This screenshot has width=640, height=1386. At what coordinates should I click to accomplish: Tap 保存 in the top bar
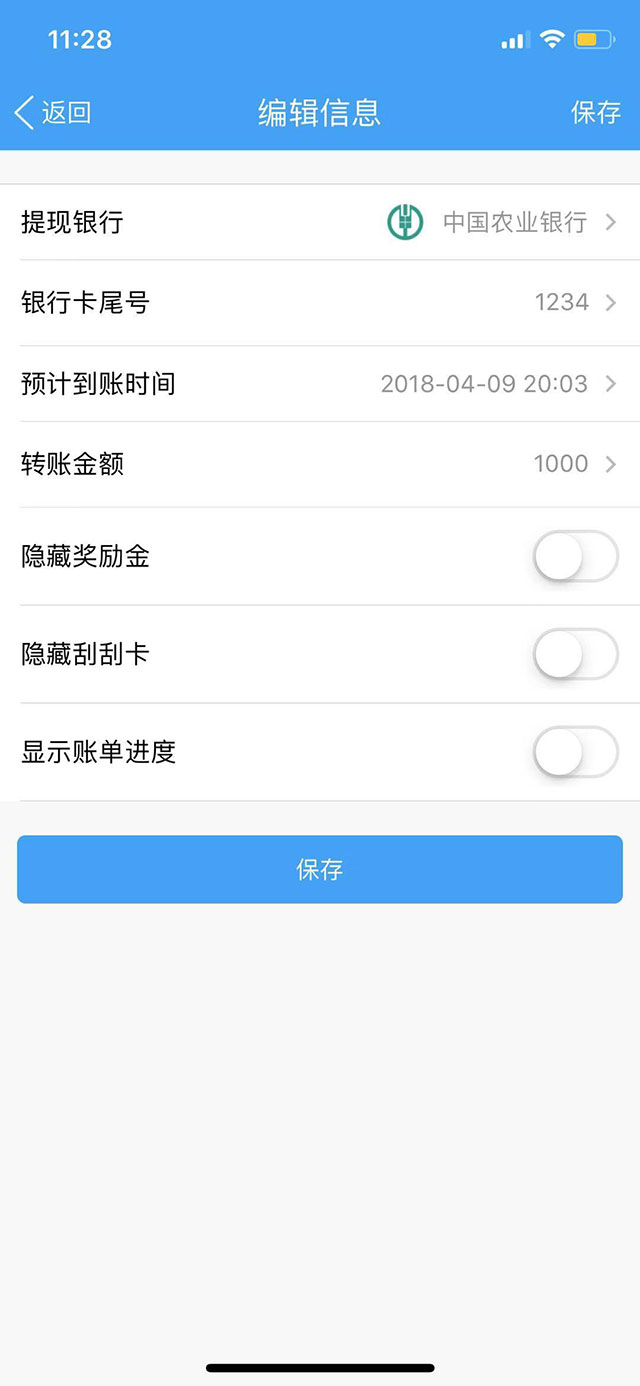[x=596, y=112]
